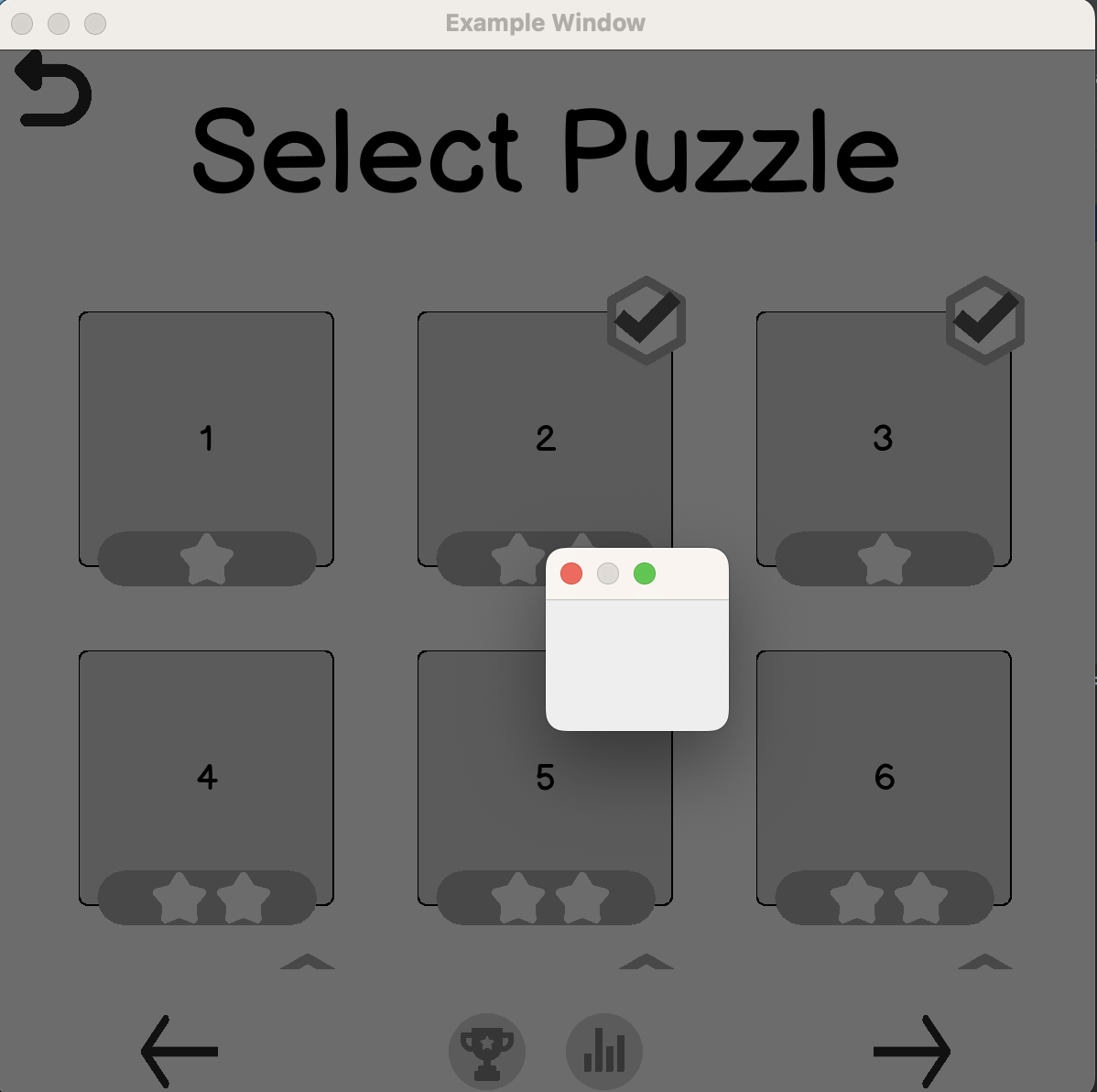Open the trophy achievements
Screen dimensions: 1097x1092
click(x=487, y=1052)
